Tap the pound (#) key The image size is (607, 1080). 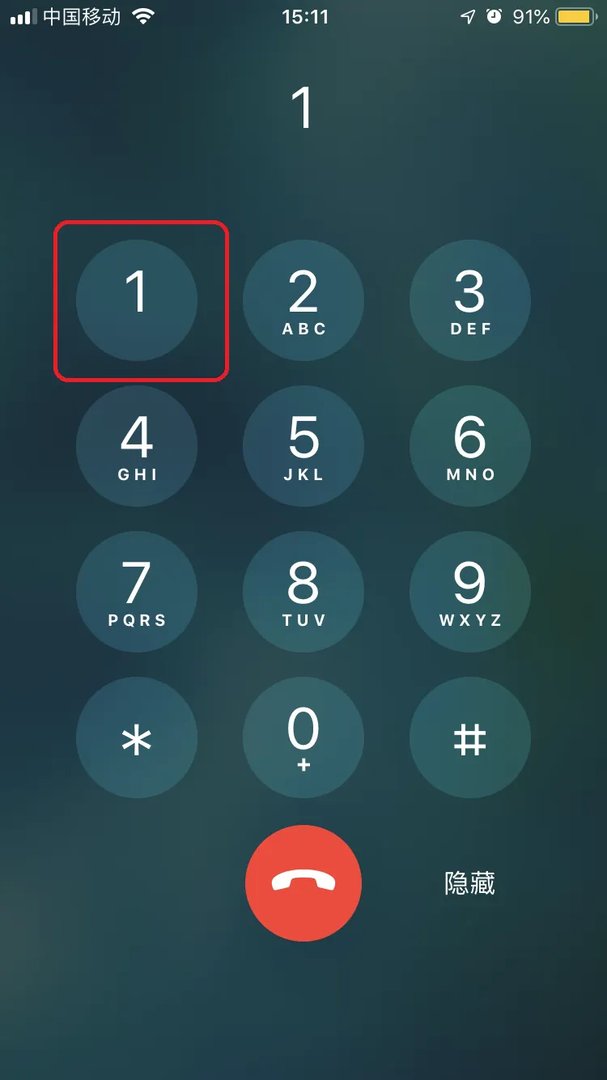point(470,738)
